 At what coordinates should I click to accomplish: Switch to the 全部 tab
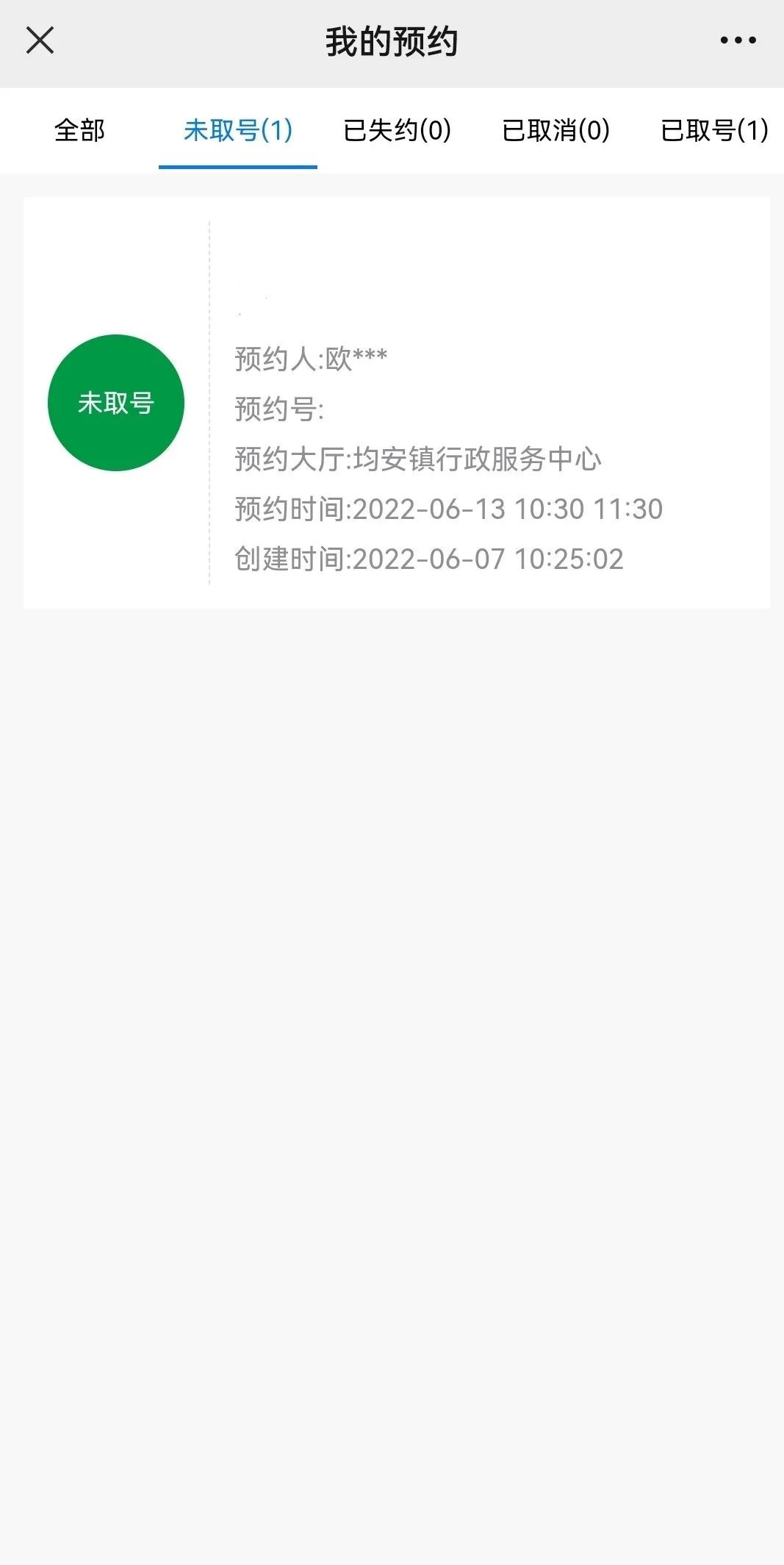79,131
